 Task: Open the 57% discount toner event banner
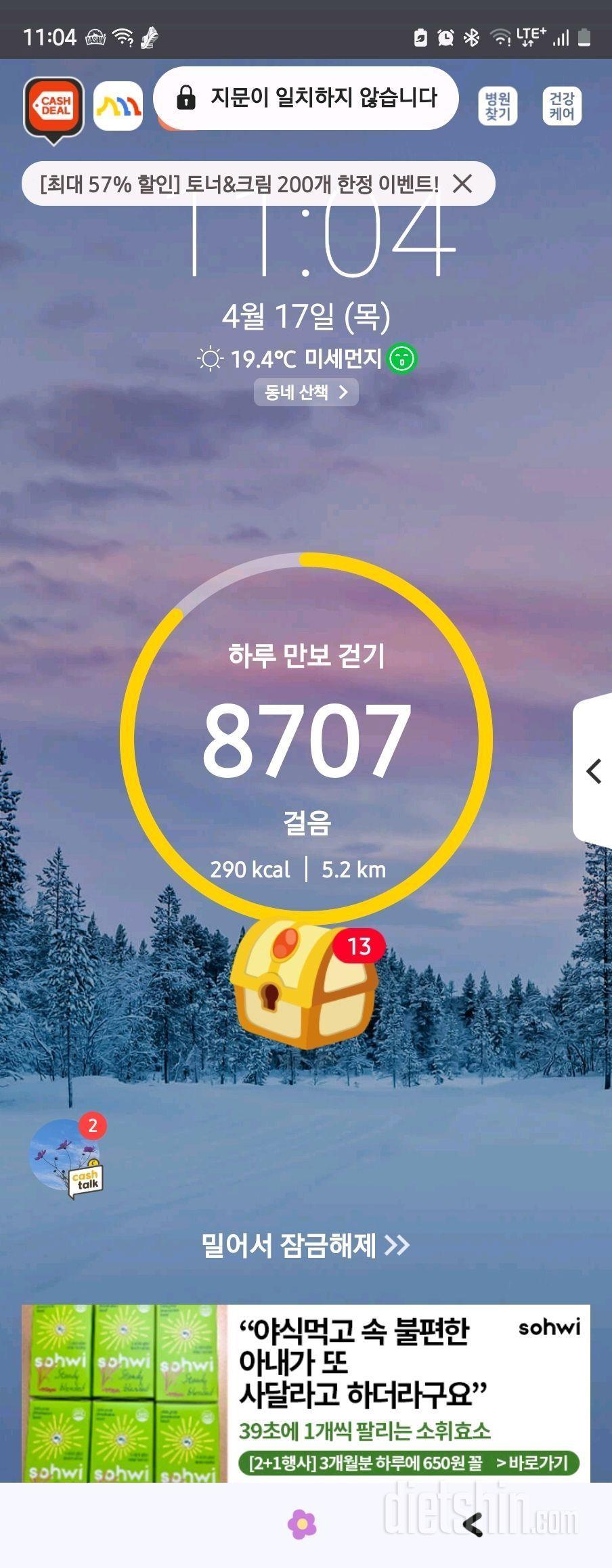pos(238,183)
